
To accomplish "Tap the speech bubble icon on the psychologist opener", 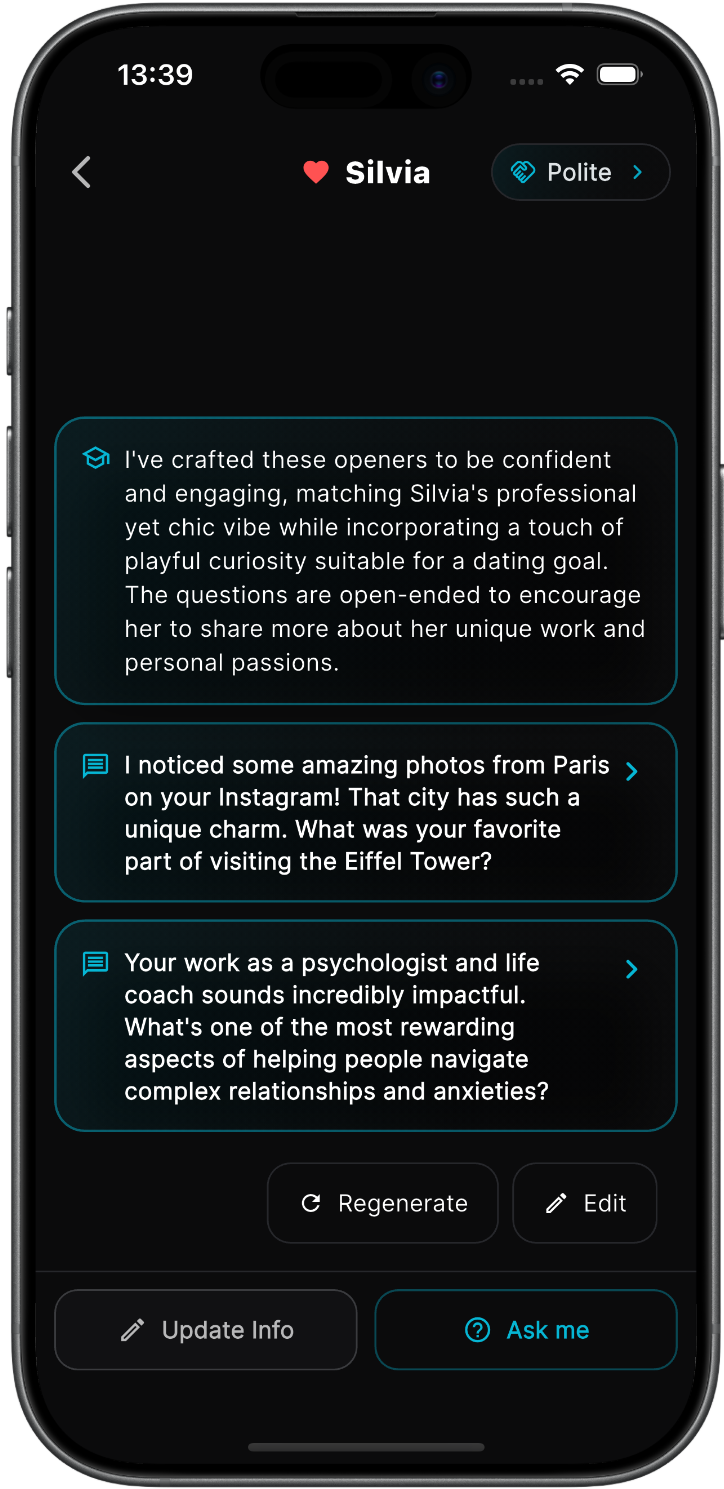I will [x=95, y=963].
